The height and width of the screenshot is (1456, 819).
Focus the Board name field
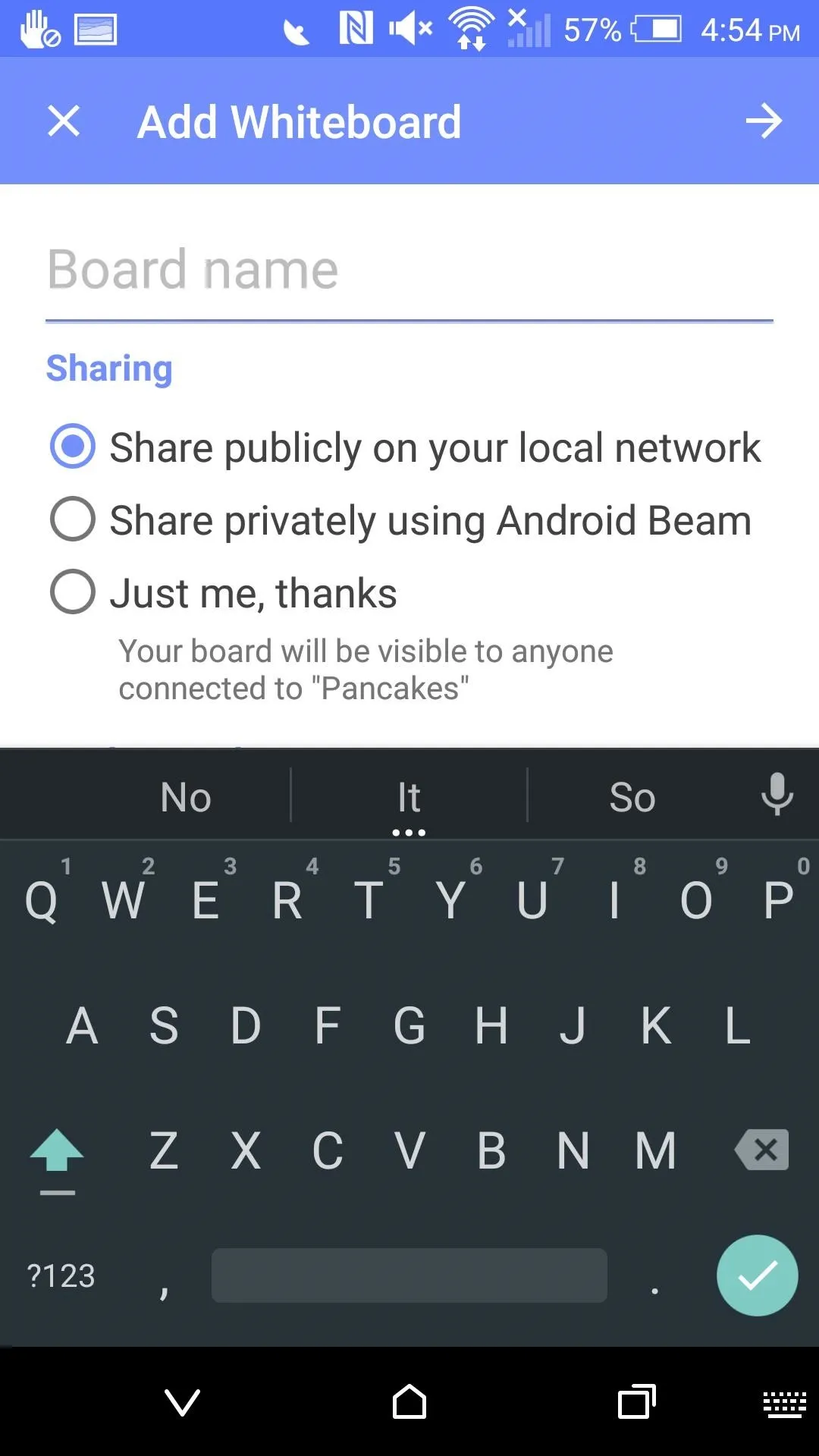pyautogui.click(x=409, y=271)
